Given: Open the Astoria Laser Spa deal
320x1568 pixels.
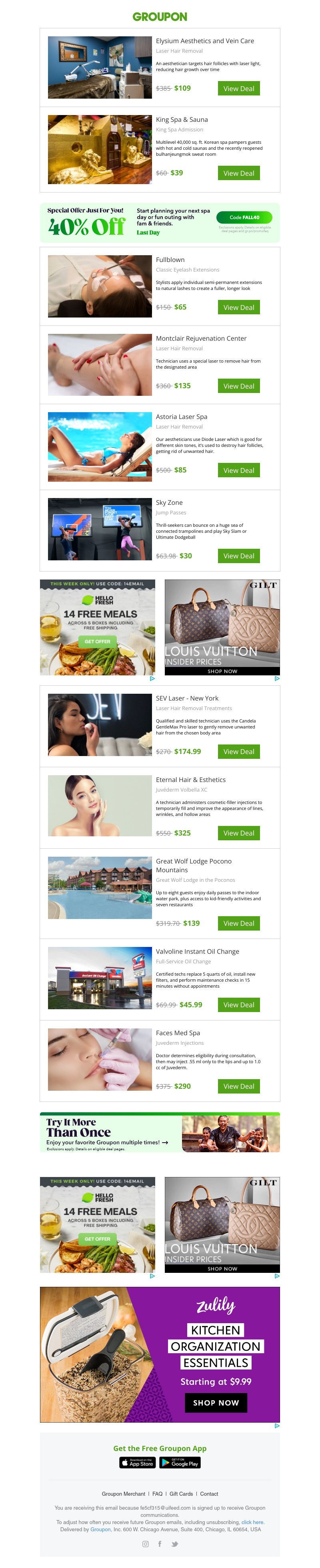Looking at the screenshot, I should (x=238, y=470).
